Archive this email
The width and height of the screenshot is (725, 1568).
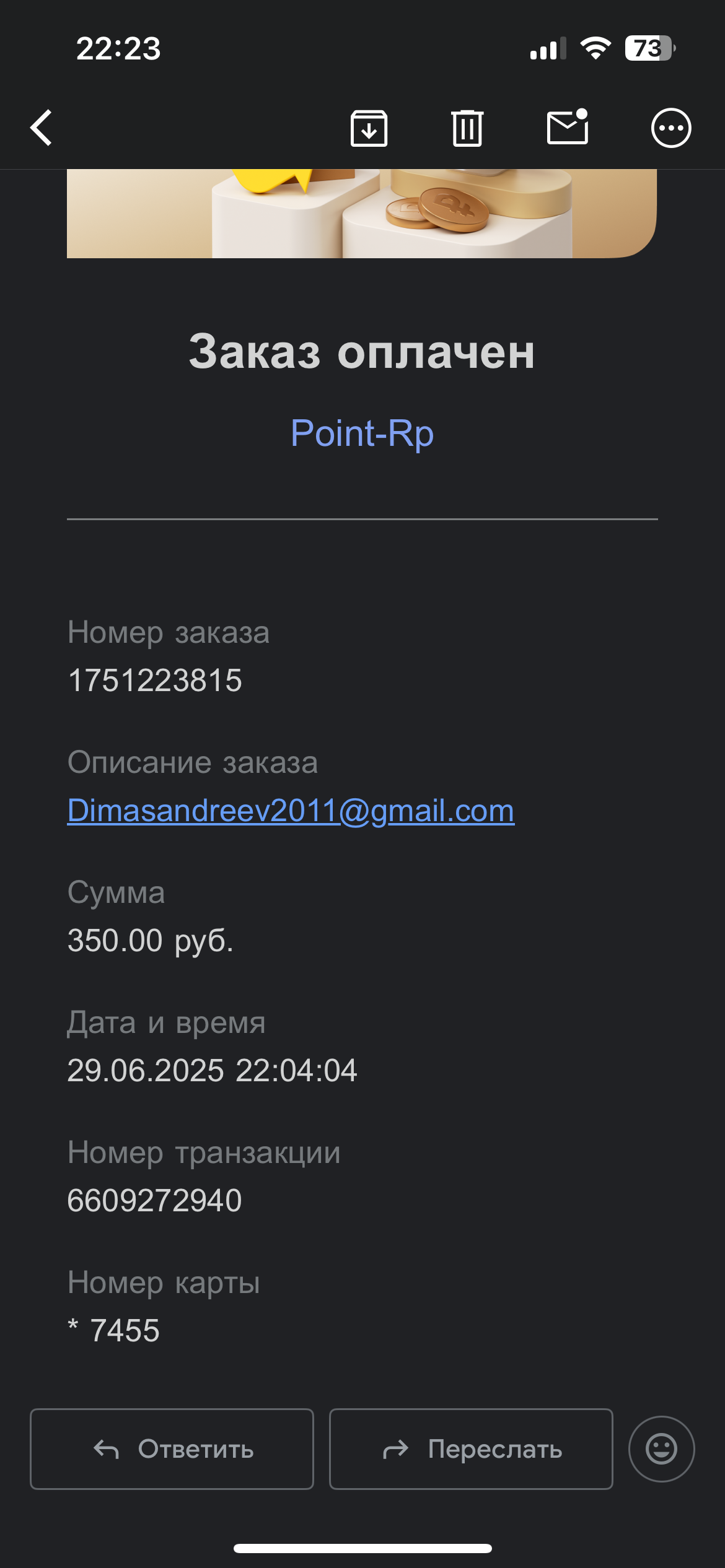click(x=369, y=128)
